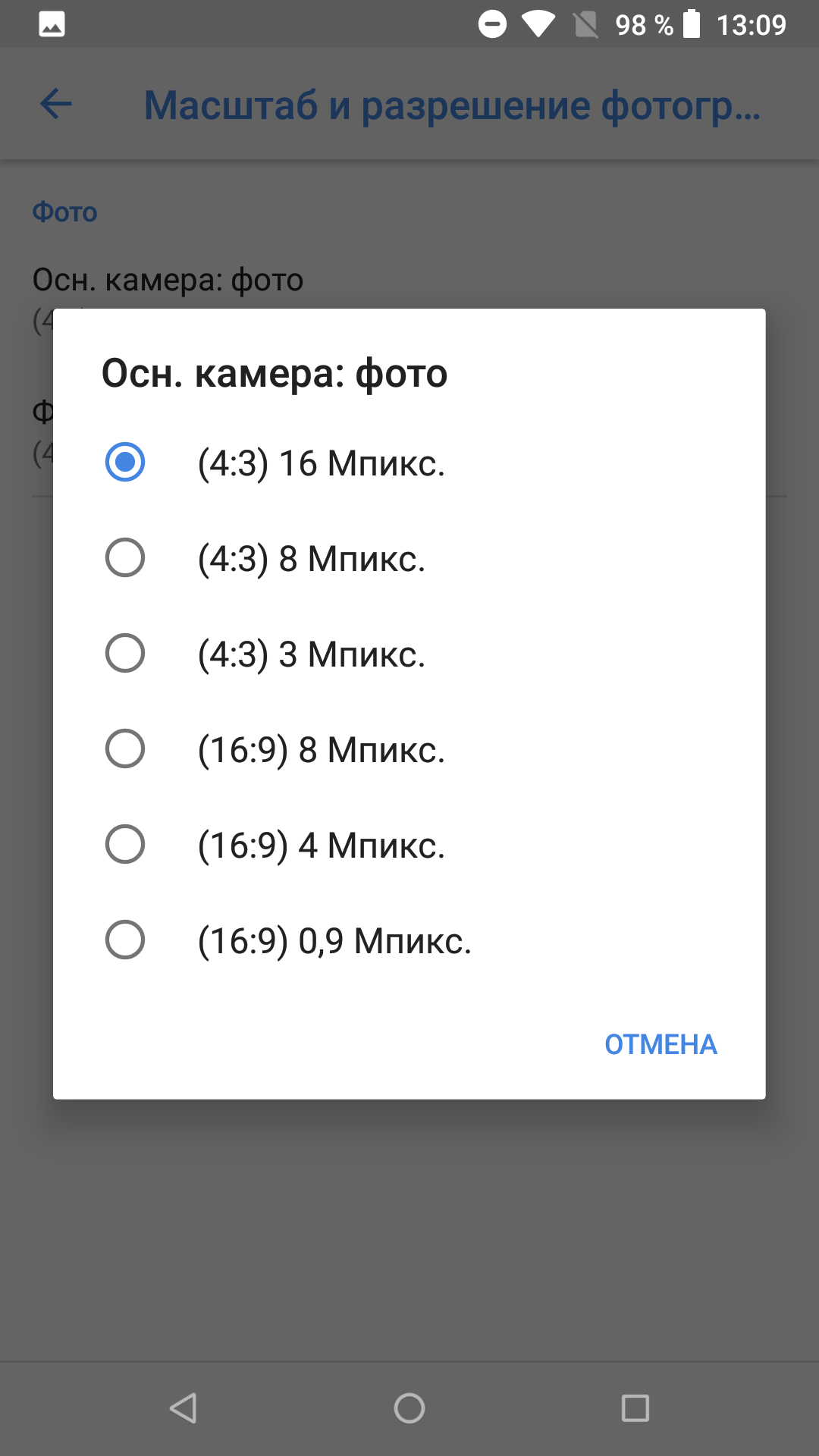Select the (4:3) 16 Мпикс. option
Screen dimensions: 819x1456
coord(409,463)
